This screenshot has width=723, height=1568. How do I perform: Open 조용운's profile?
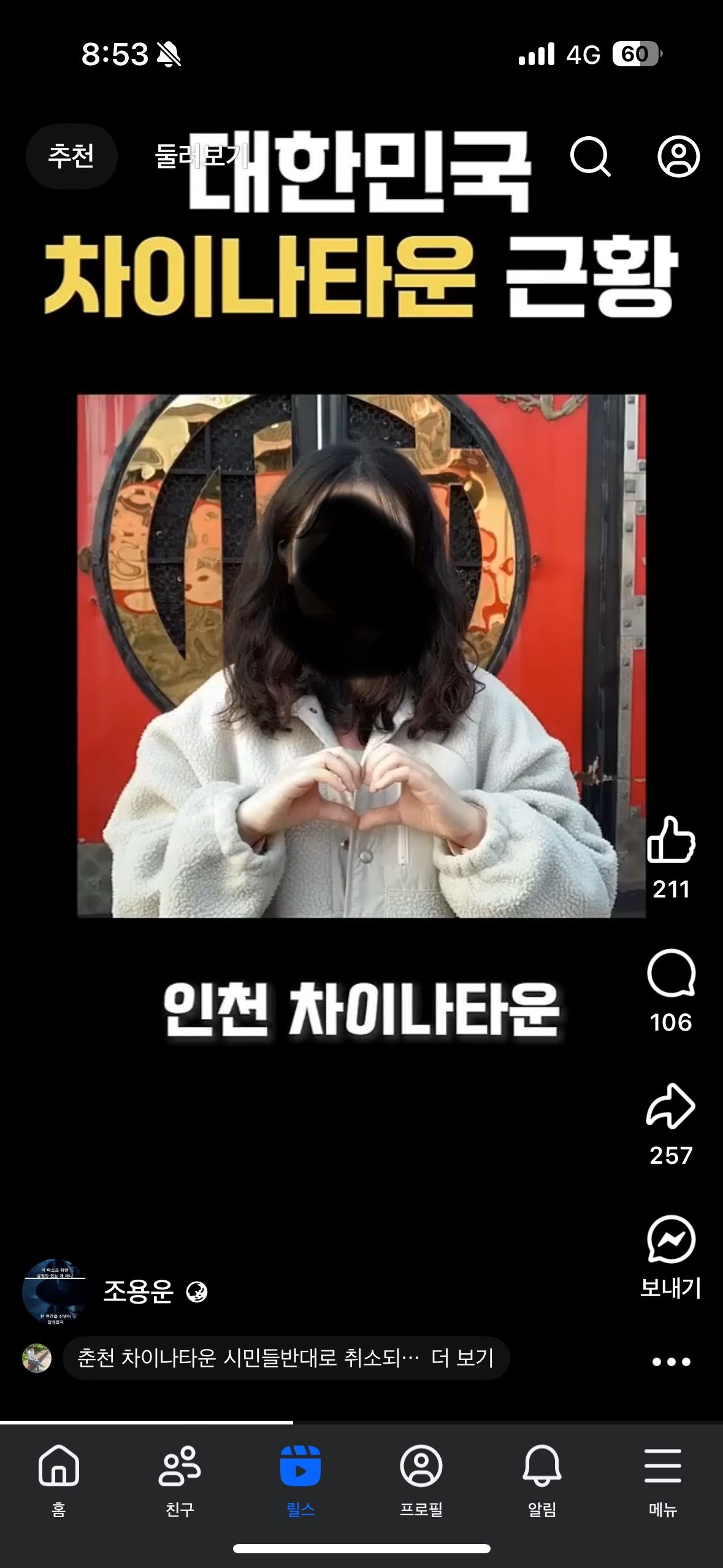139,1292
